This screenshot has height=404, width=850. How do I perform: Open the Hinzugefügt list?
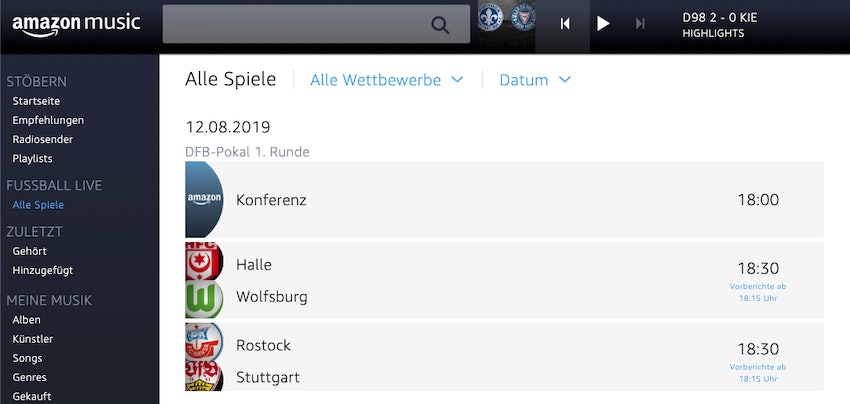(42, 270)
